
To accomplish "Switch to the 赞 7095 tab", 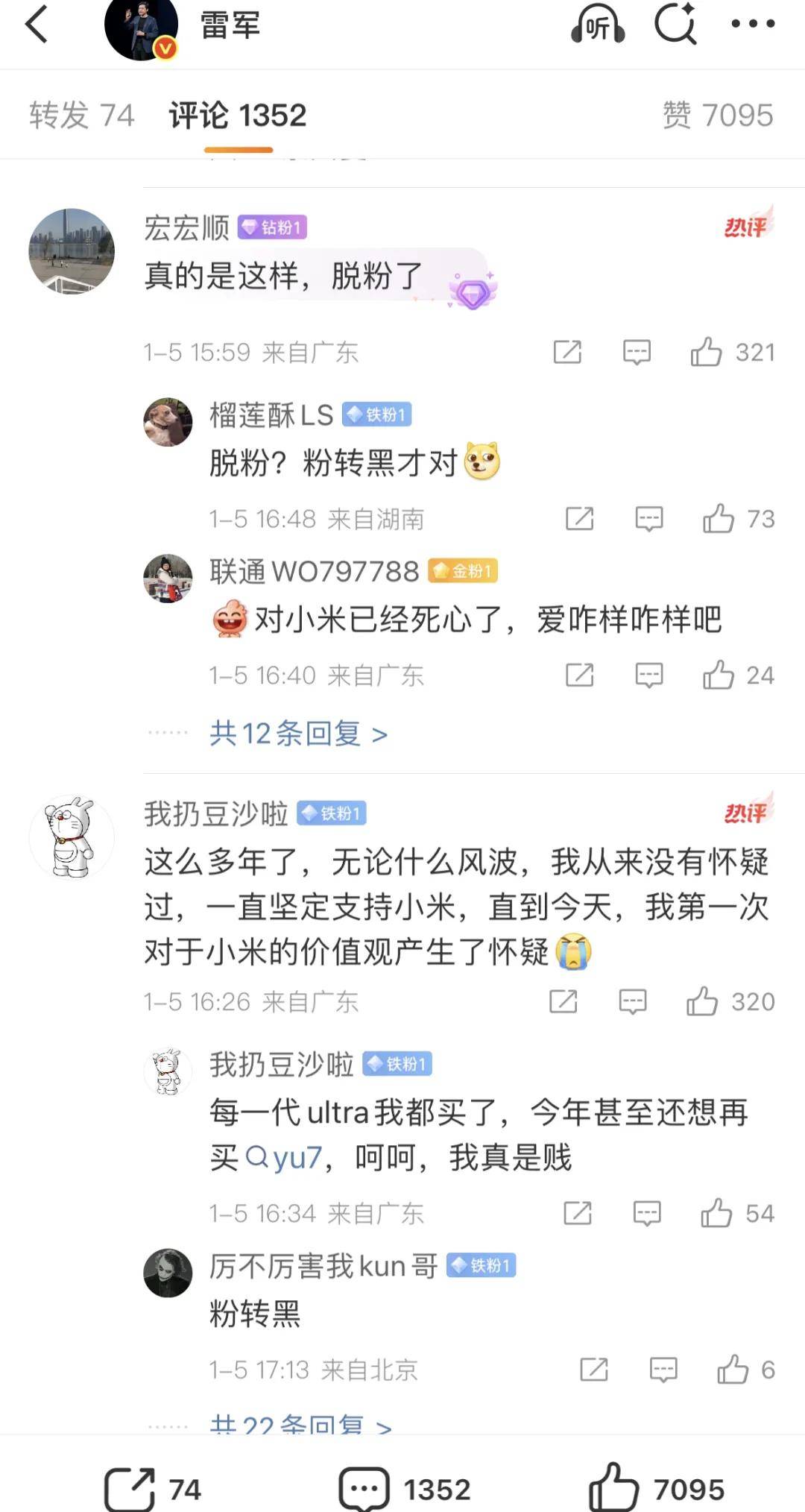I will 718,116.
